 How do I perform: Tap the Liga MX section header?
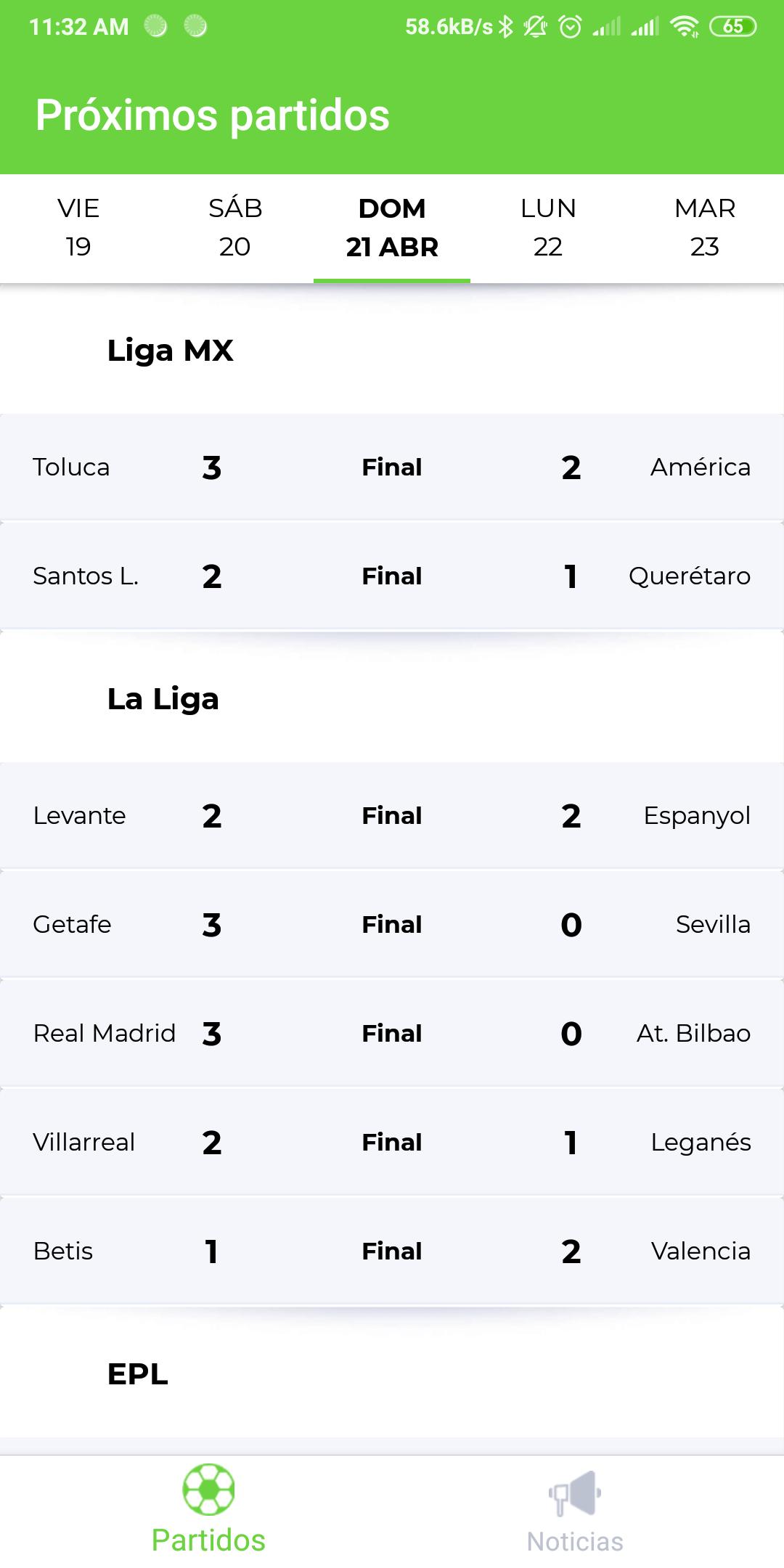[170, 351]
